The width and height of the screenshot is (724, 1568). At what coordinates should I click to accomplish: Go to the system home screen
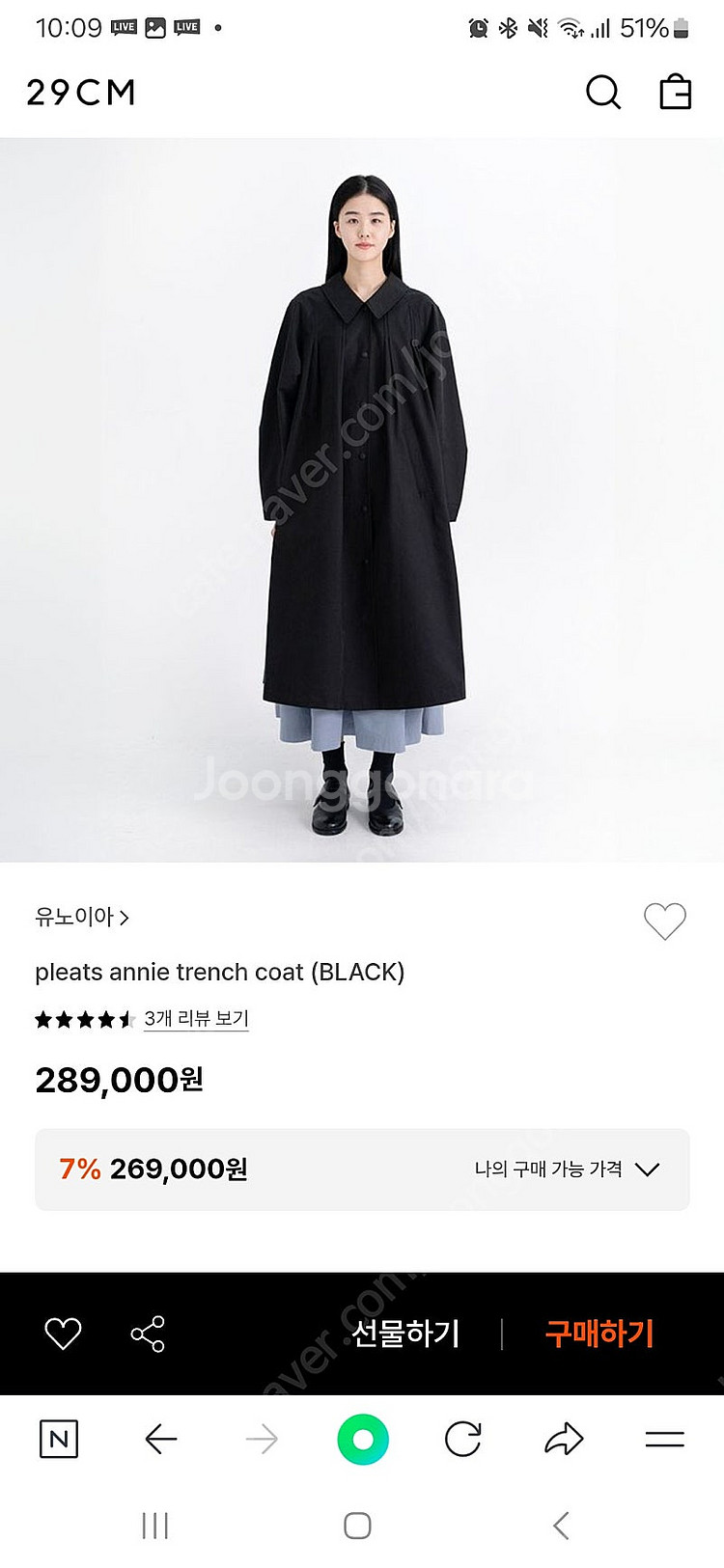[x=357, y=1526]
